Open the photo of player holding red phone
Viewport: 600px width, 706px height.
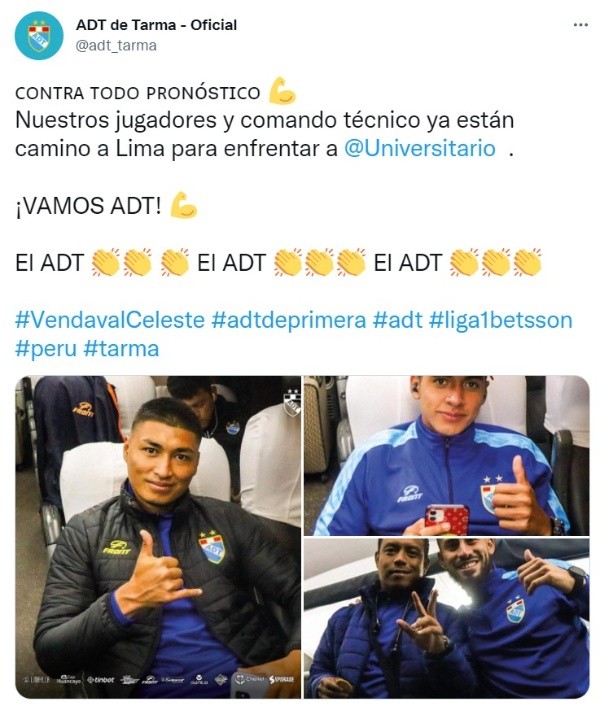[447, 456]
